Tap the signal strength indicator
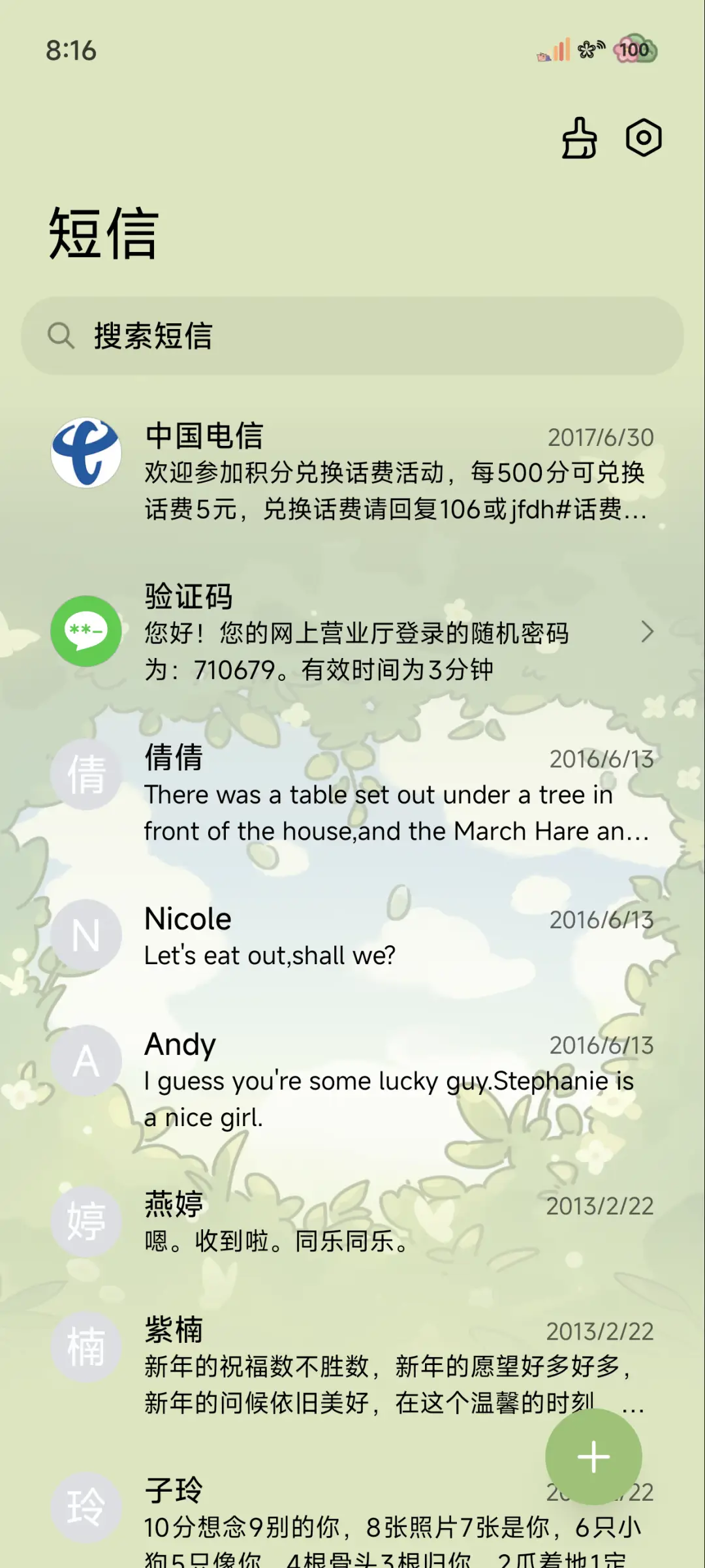Screen dimensions: 705x1568 click(x=561, y=50)
